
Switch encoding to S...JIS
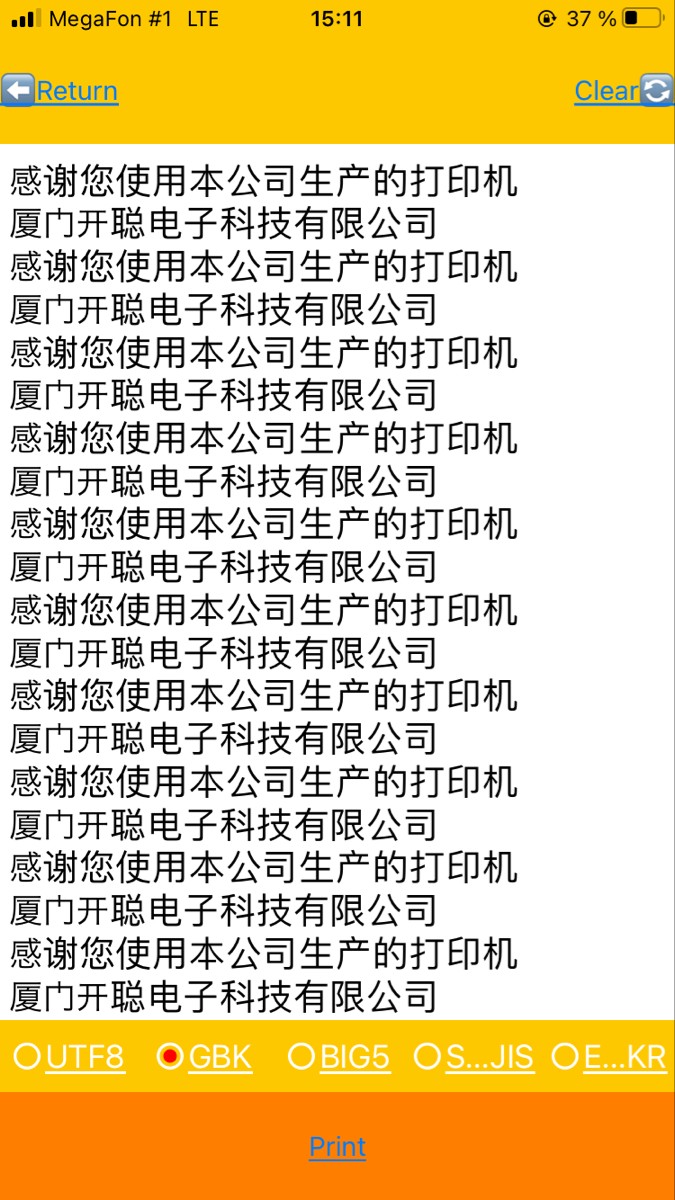tap(473, 1057)
